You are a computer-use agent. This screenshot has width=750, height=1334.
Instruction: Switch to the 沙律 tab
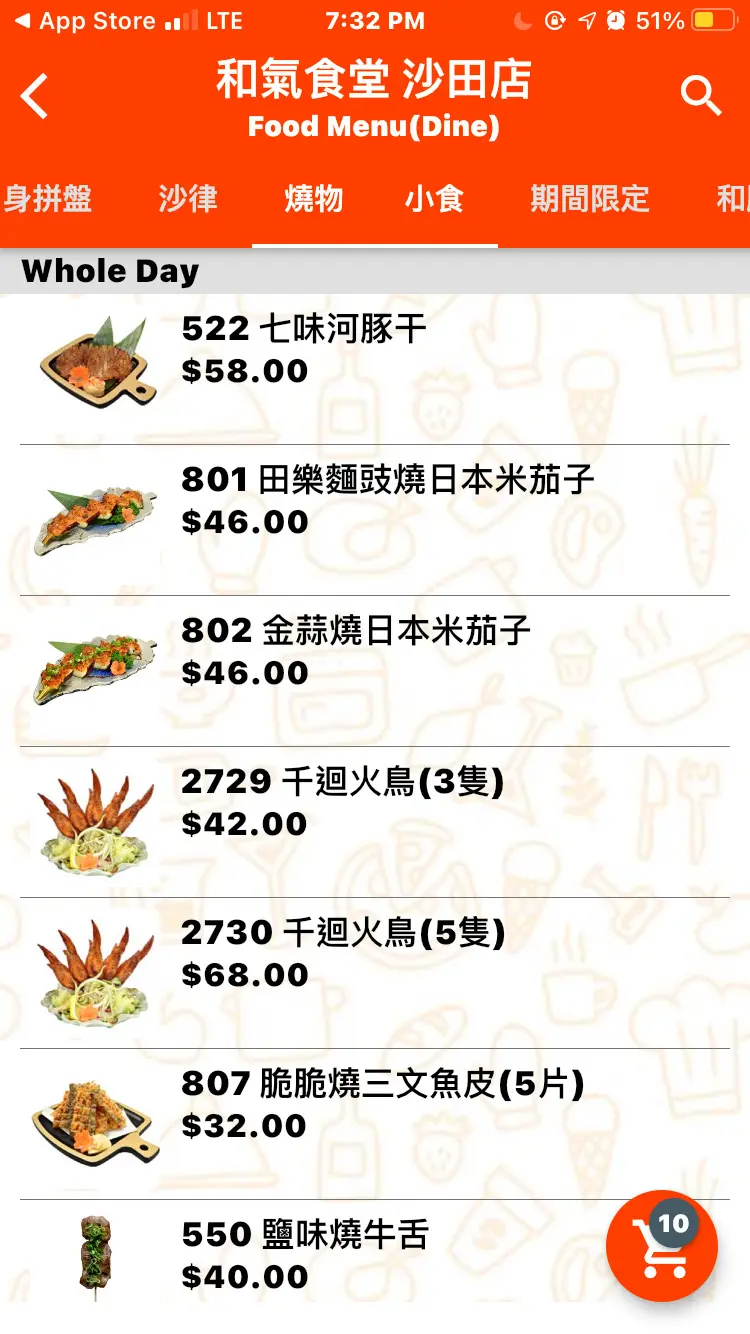tap(188, 199)
